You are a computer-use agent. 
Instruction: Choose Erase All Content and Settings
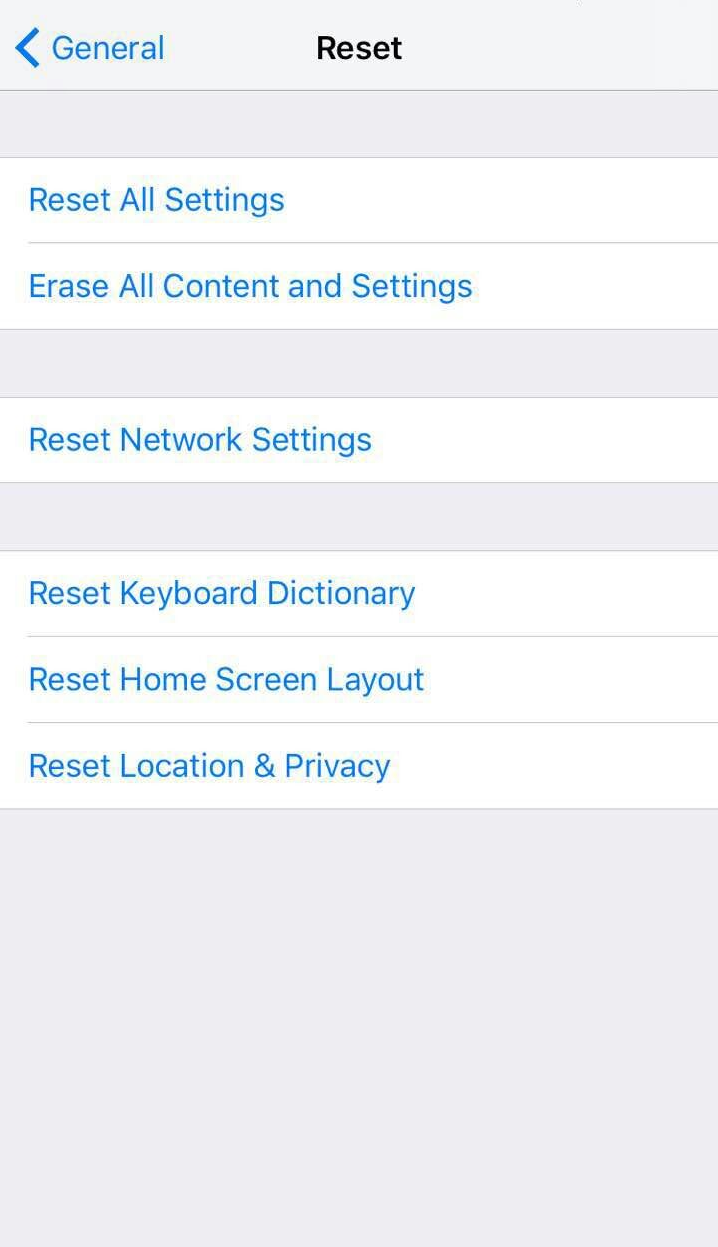pyautogui.click(x=250, y=286)
